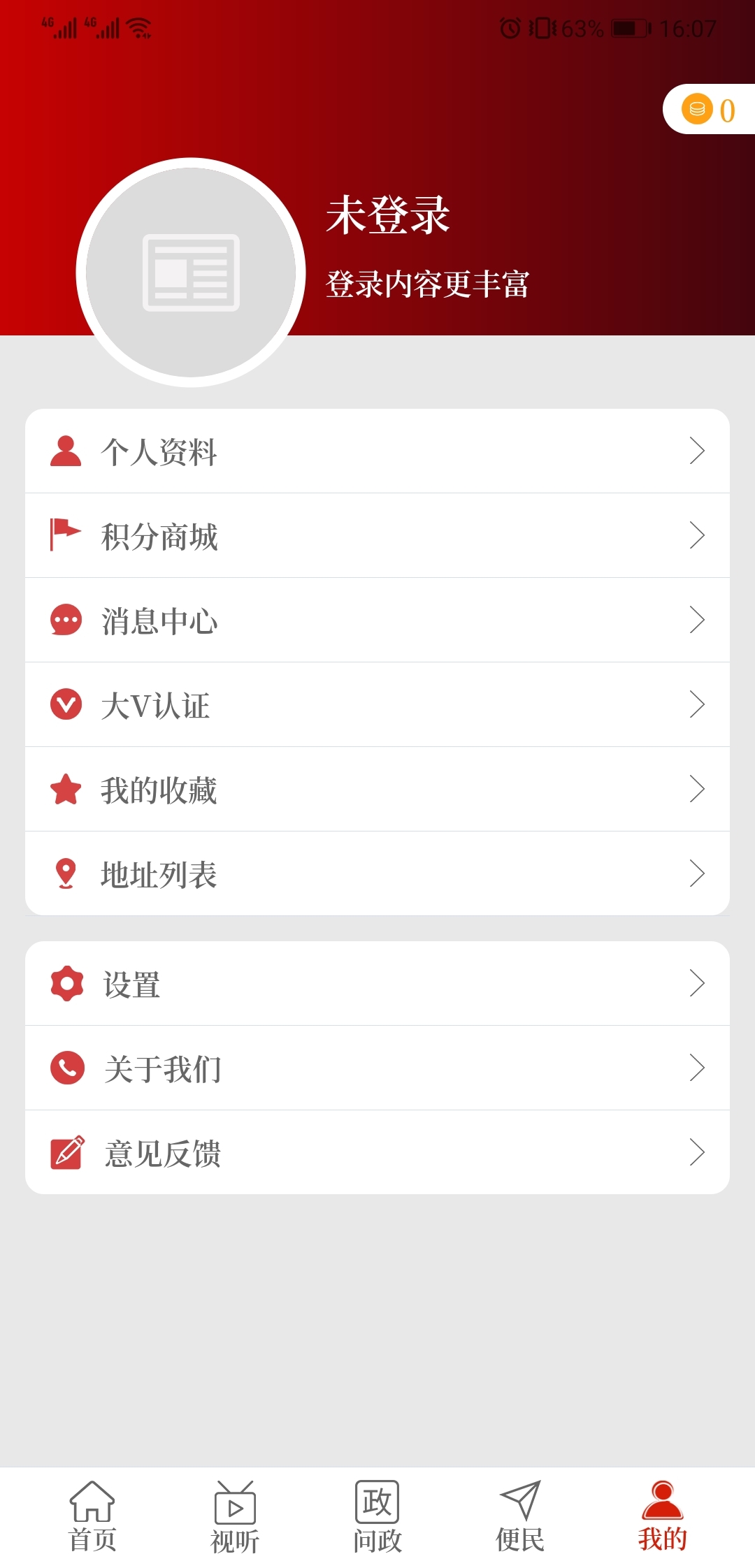Open the gear icon beside 设置
The width and height of the screenshot is (755, 1568).
(x=66, y=982)
